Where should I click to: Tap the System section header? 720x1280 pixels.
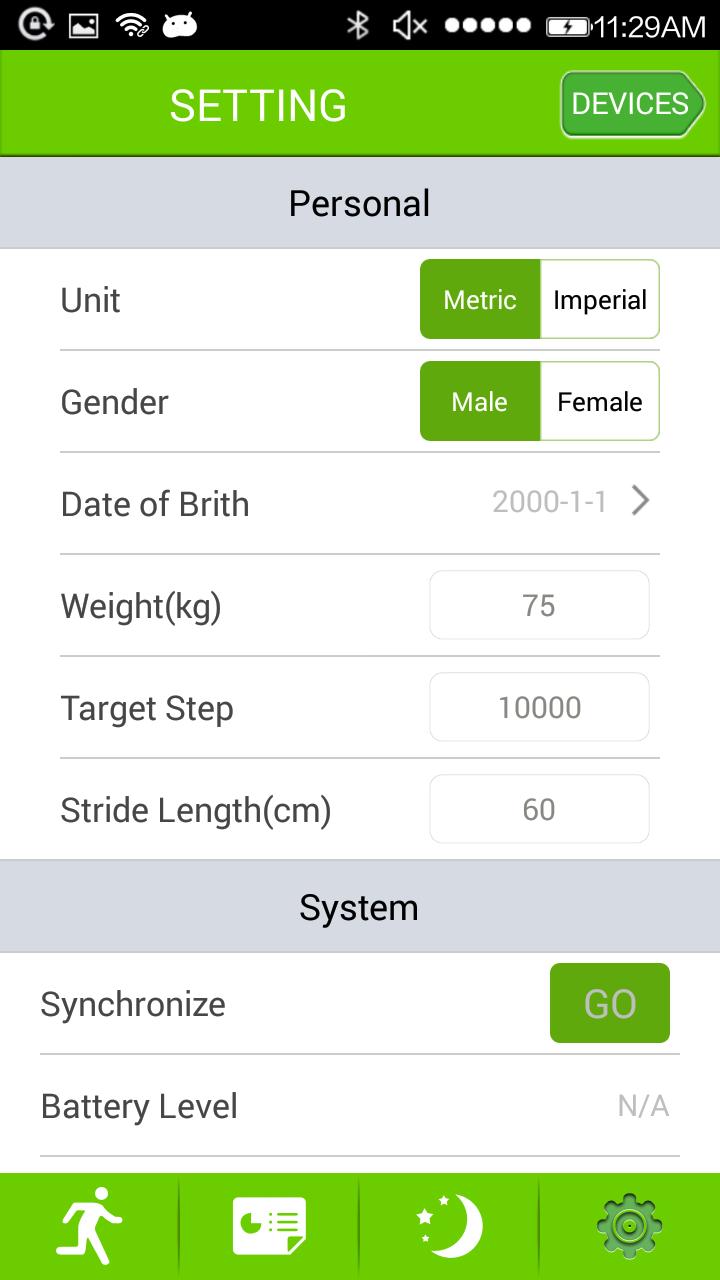click(360, 906)
